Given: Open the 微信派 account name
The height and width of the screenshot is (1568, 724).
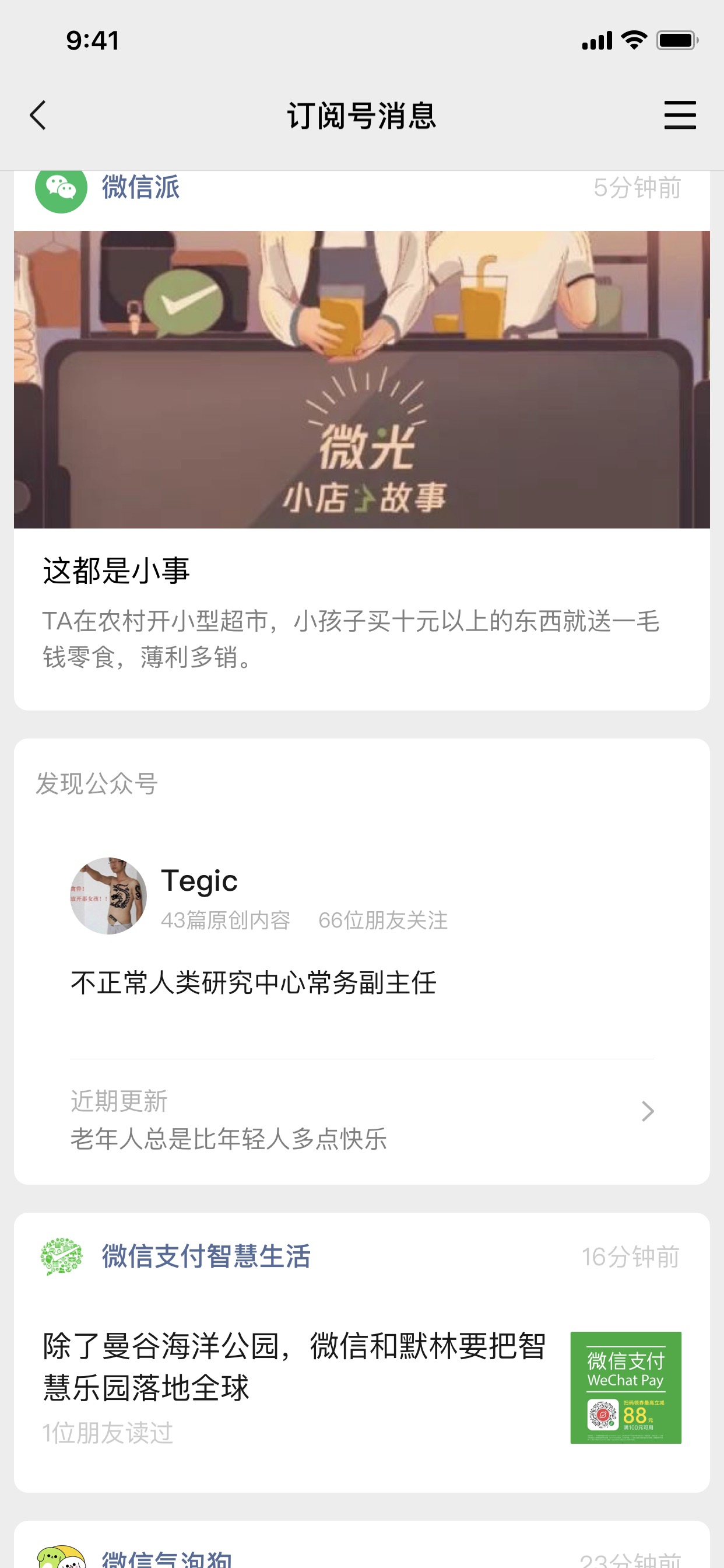Looking at the screenshot, I should pos(140,187).
